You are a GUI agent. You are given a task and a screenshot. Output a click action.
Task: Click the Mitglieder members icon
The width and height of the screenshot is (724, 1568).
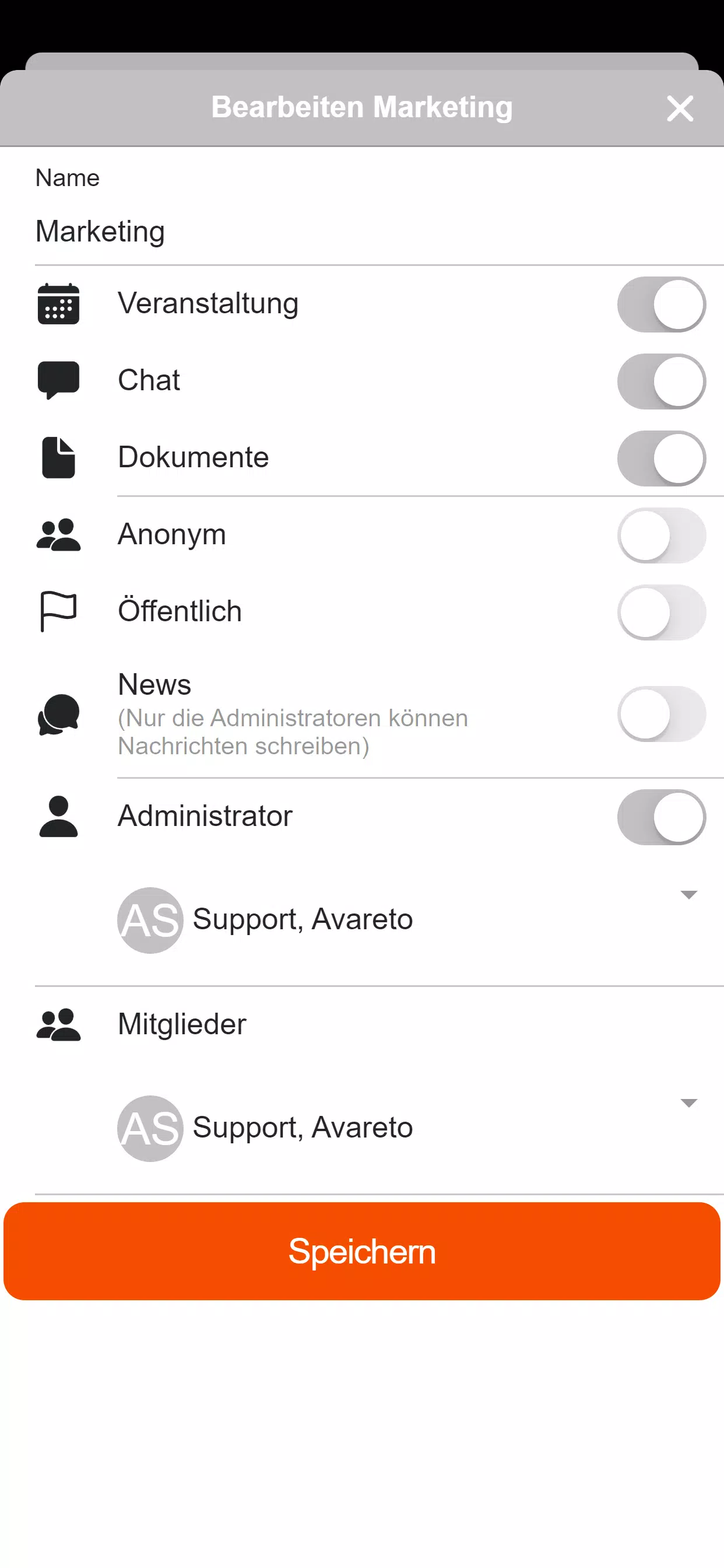tap(58, 1024)
